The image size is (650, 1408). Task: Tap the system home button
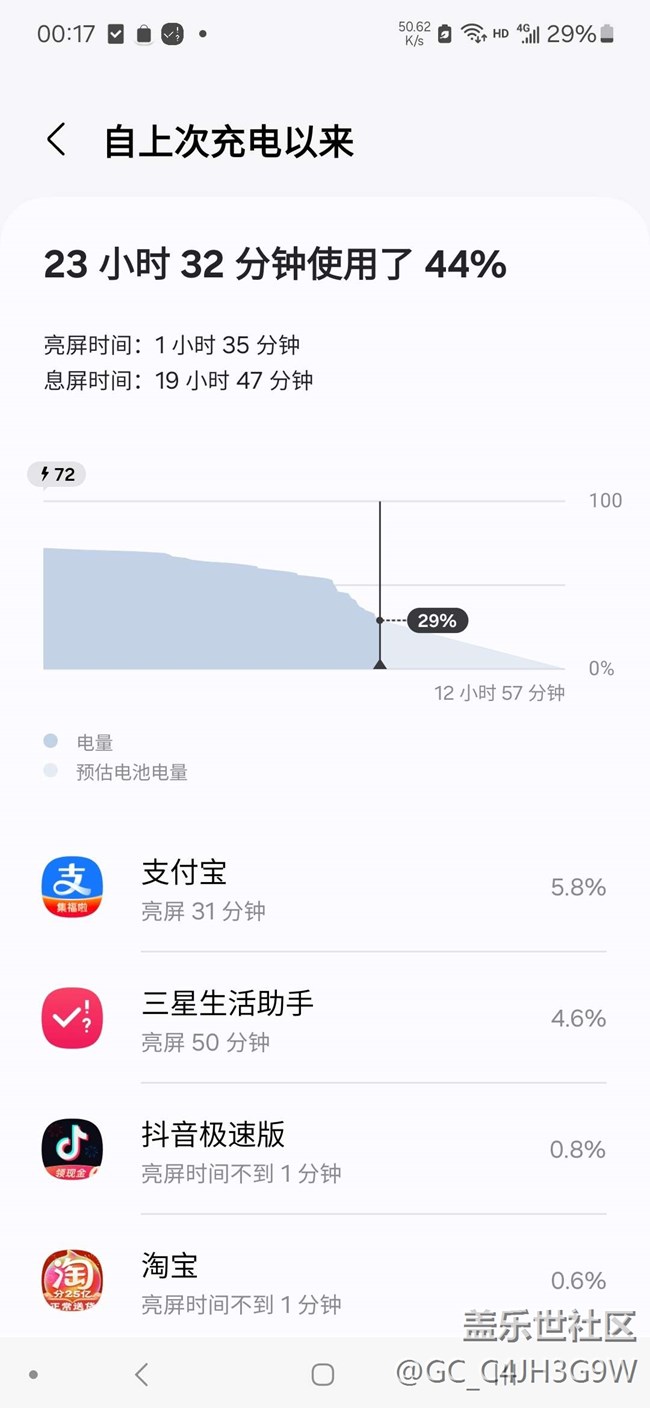point(322,1374)
